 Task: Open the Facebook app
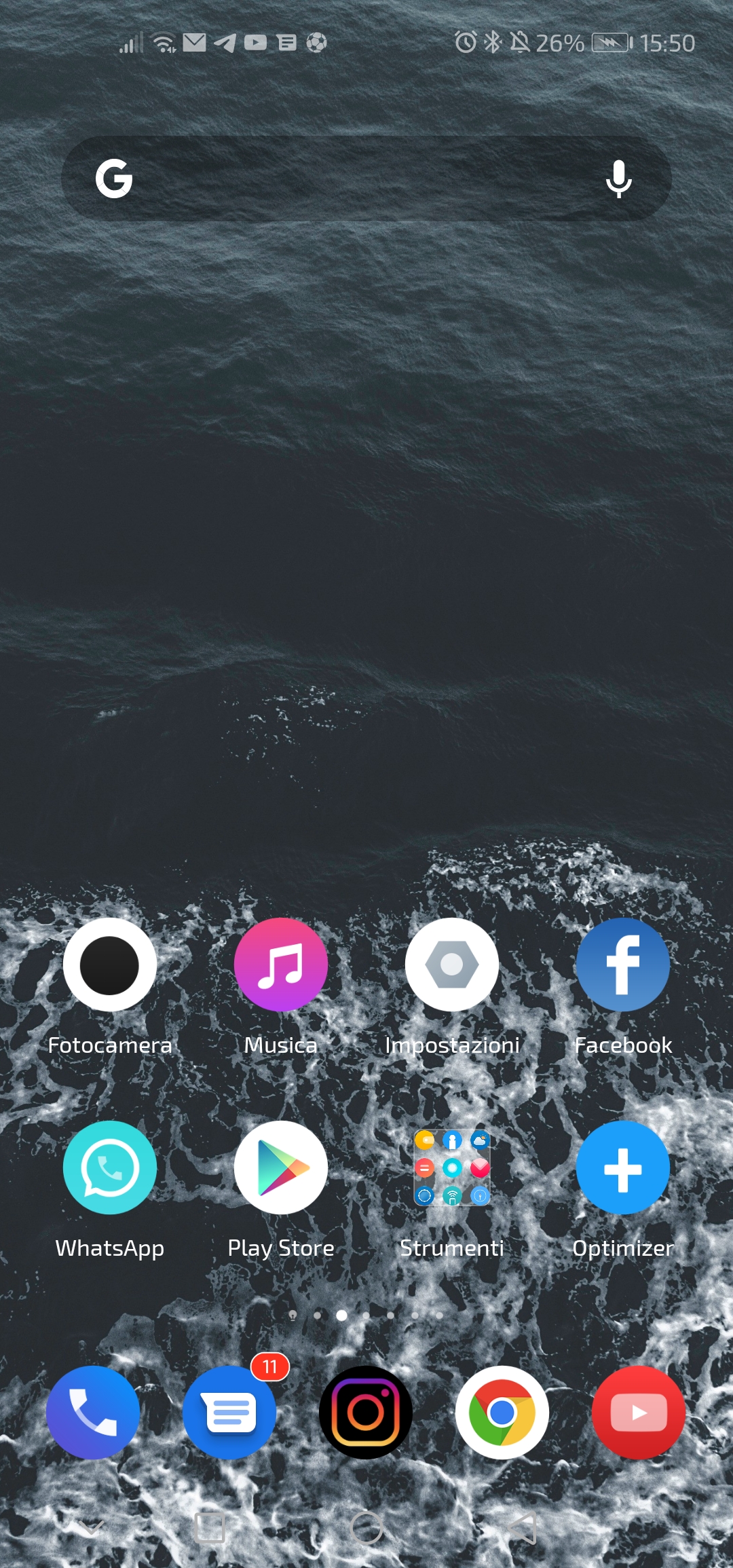[623, 965]
